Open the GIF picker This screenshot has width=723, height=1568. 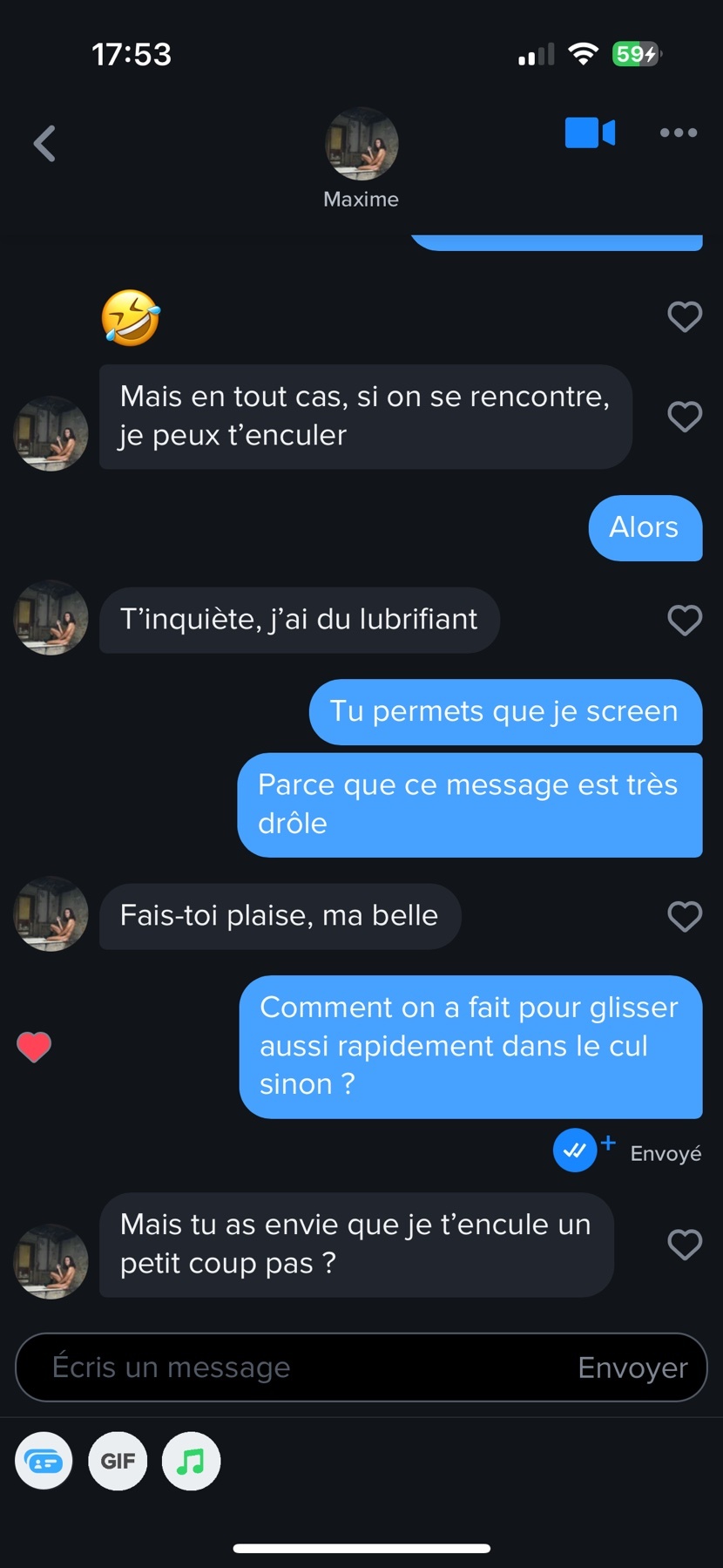click(x=118, y=1461)
